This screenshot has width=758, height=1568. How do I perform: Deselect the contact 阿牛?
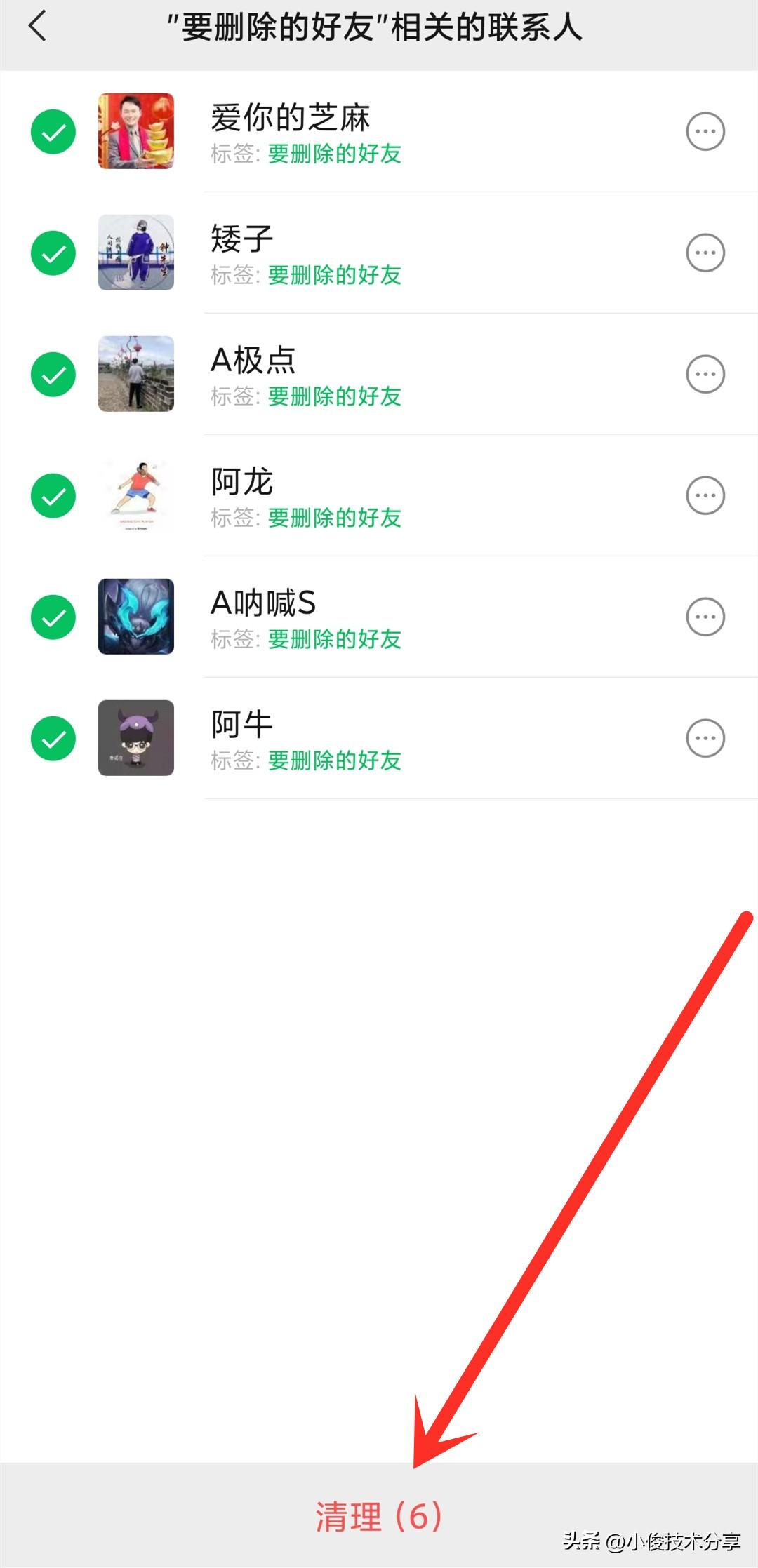tap(53, 738)
